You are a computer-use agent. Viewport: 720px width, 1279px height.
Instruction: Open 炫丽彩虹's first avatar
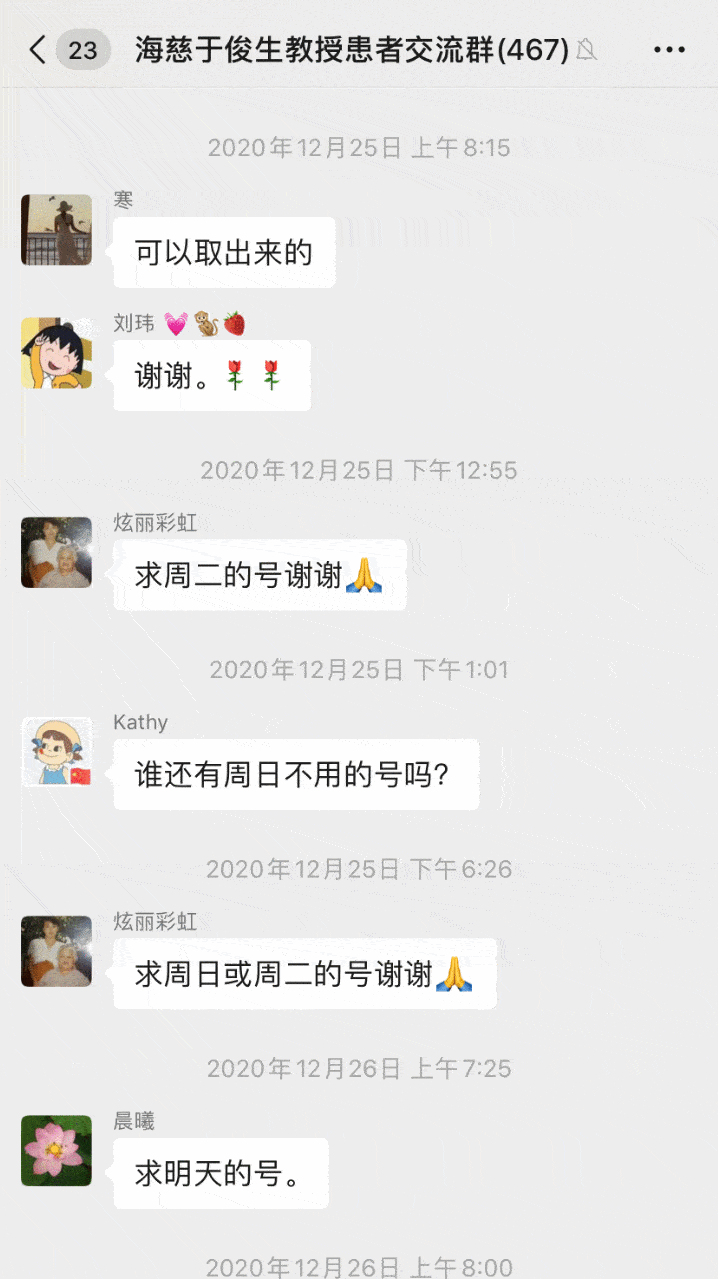pos(56,553)
